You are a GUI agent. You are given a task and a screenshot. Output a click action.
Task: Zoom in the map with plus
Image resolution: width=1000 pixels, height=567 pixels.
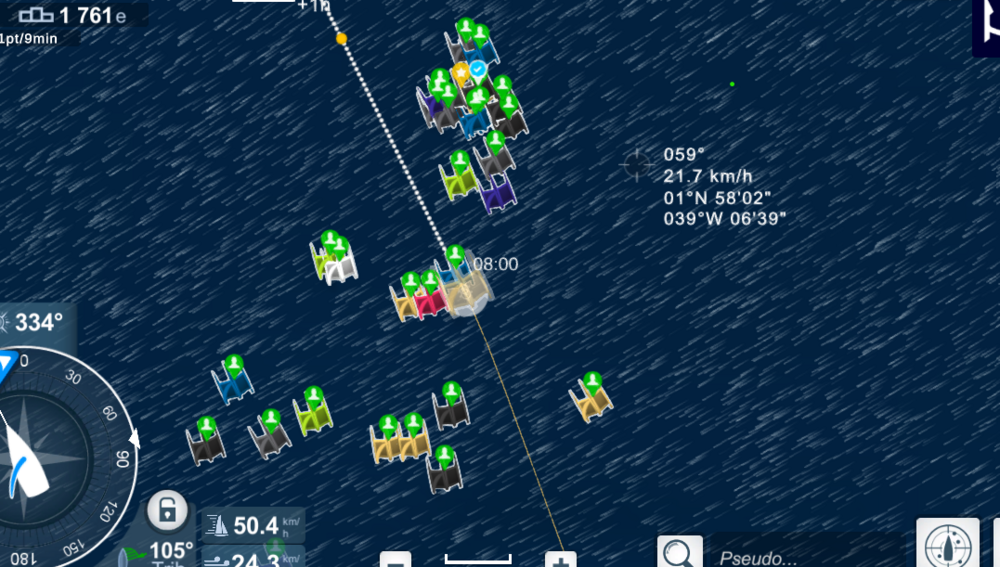pos(560,560)
